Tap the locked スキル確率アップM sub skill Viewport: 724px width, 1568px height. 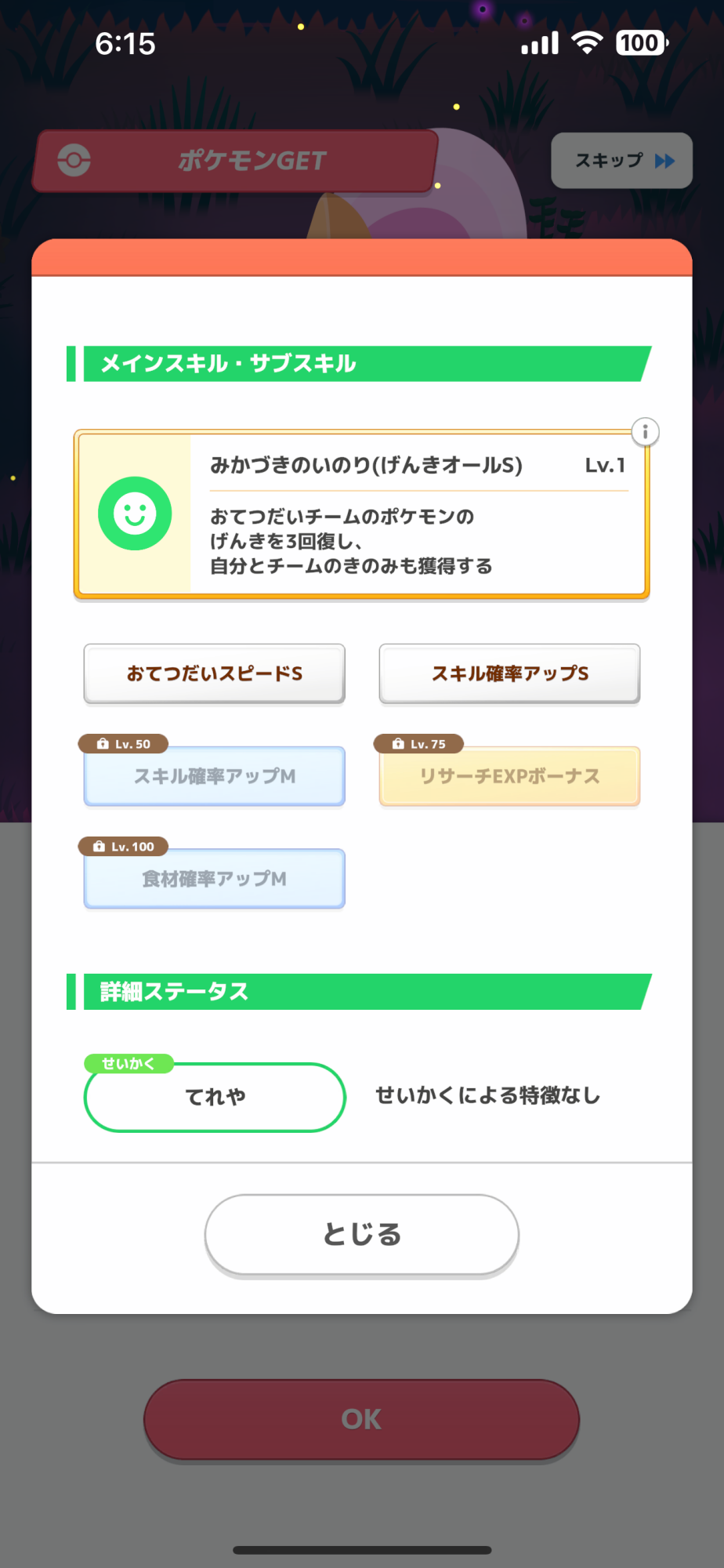[215, 776]
